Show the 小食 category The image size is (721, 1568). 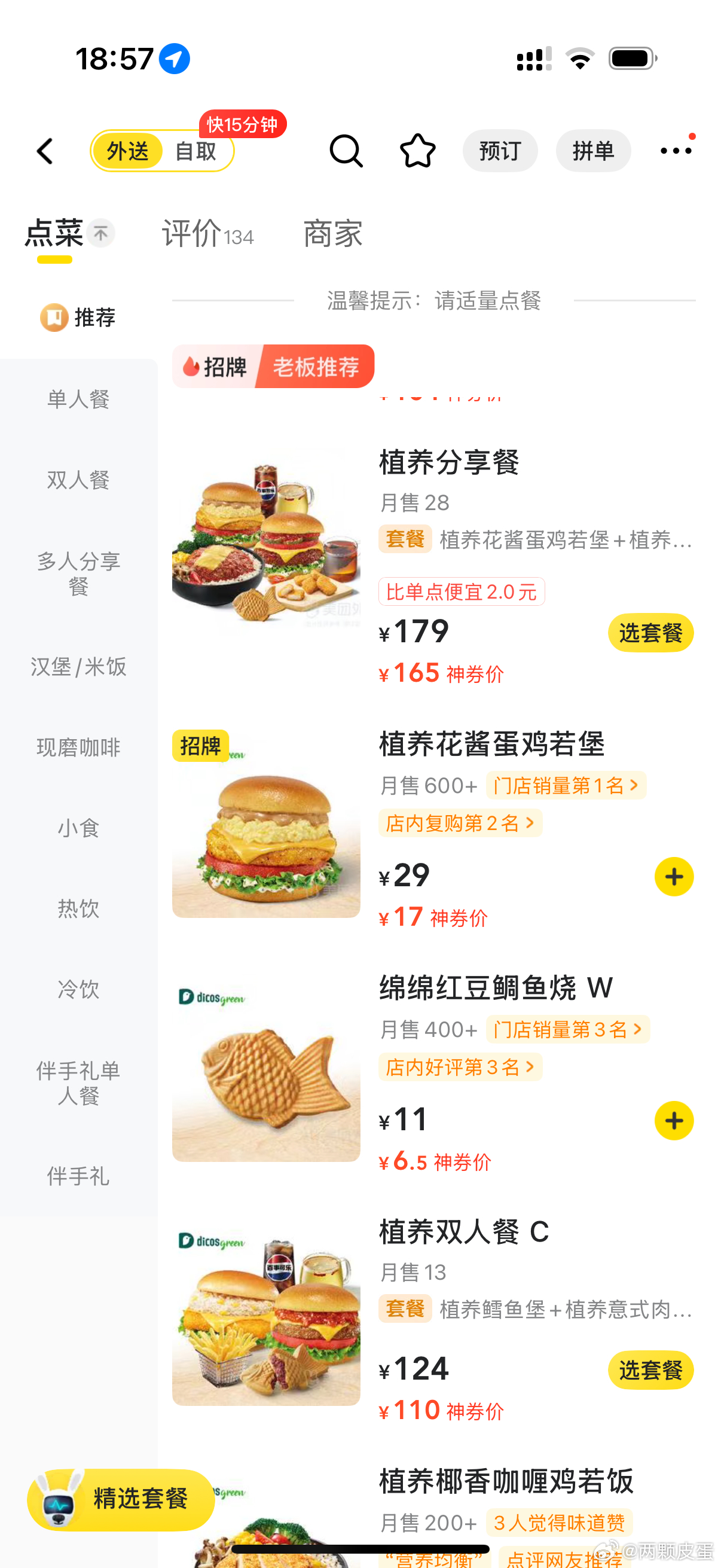coord(78,828)
